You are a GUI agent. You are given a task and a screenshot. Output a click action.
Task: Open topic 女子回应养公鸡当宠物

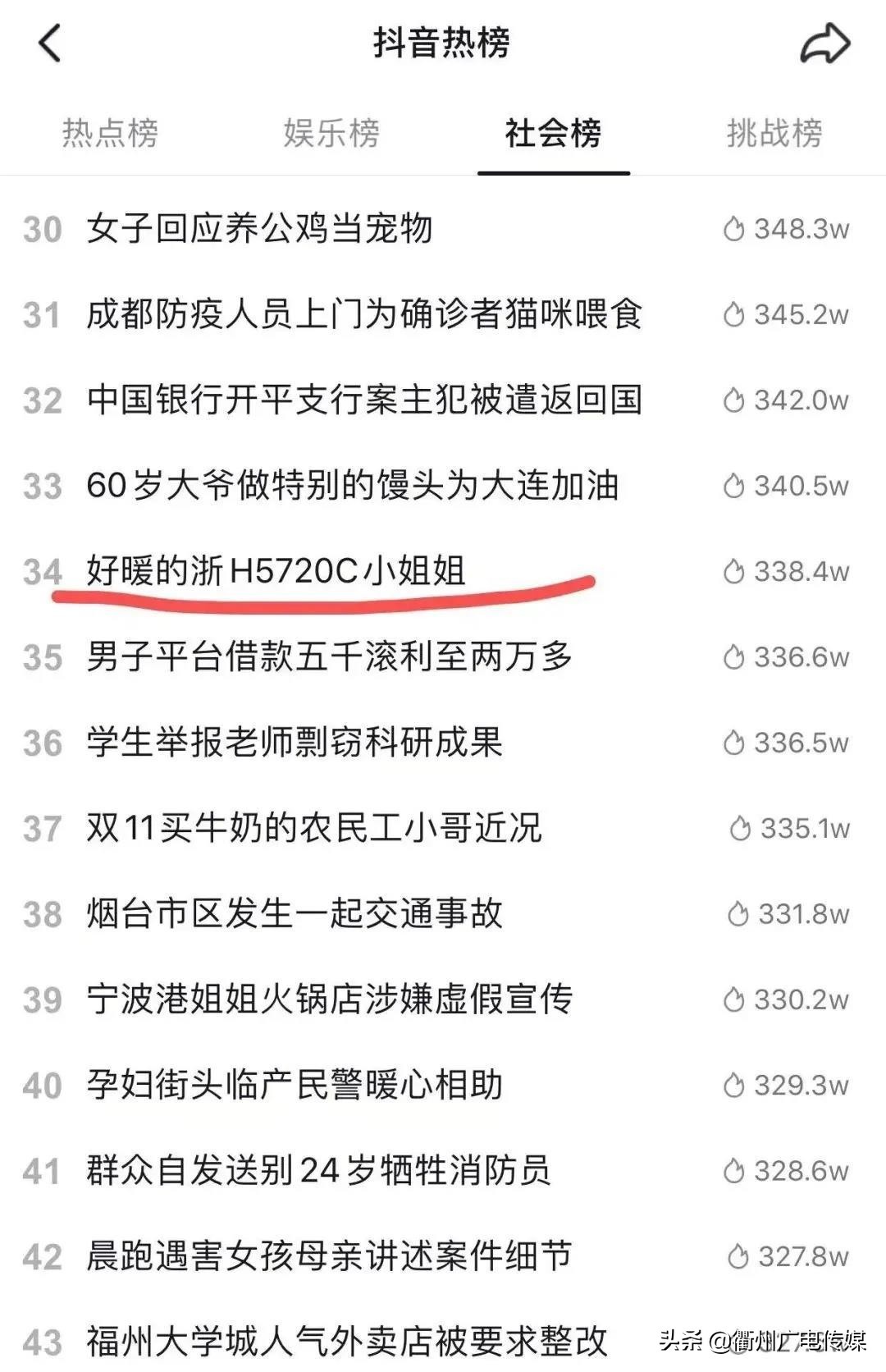259,229
